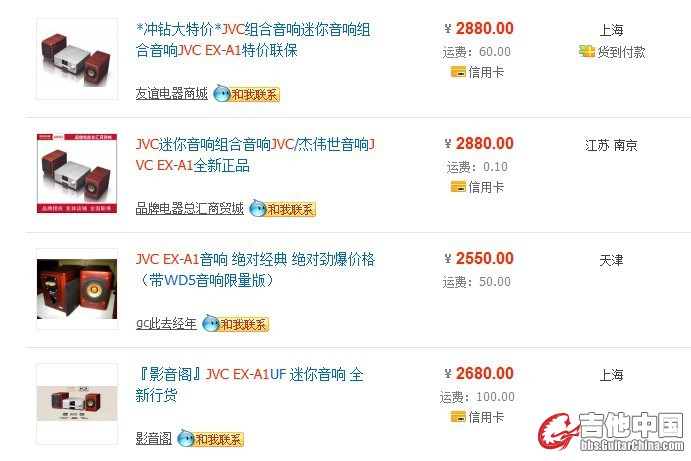Visit the seller 友道电器商城

tap(172, 94)
